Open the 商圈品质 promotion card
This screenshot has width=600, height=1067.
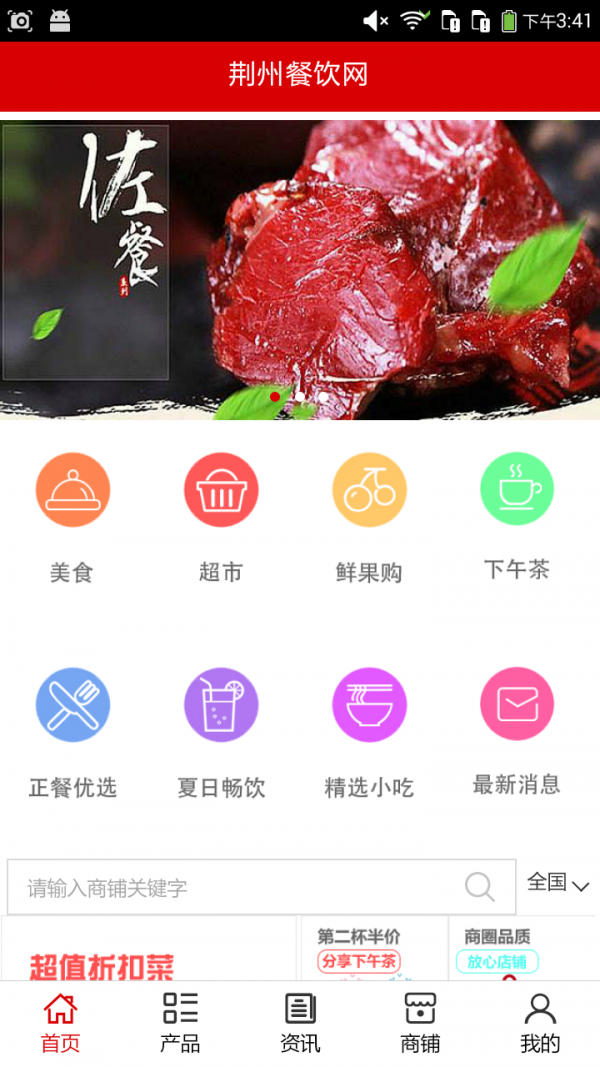tap(520, 948)
